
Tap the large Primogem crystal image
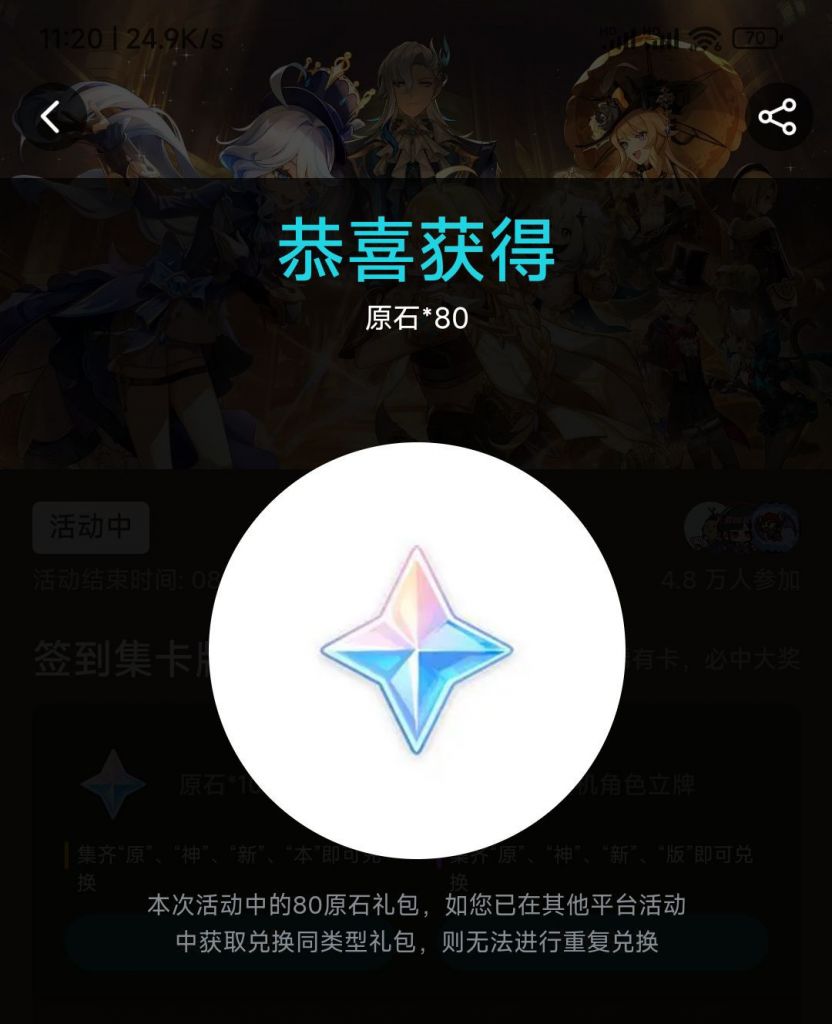click(x=416, y=650)
